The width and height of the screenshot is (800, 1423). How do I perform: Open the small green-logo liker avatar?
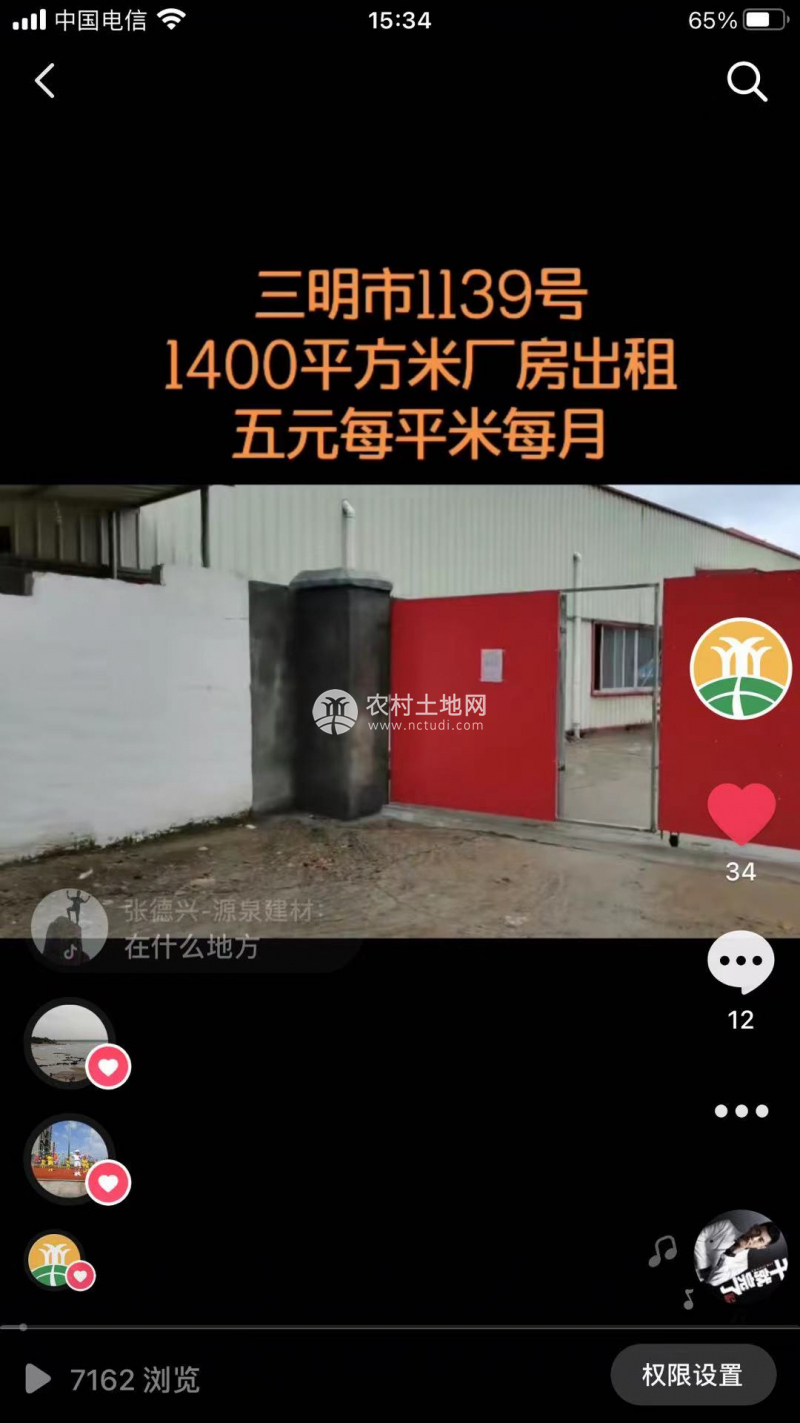pyautogui.click(x=56, y=1260)
